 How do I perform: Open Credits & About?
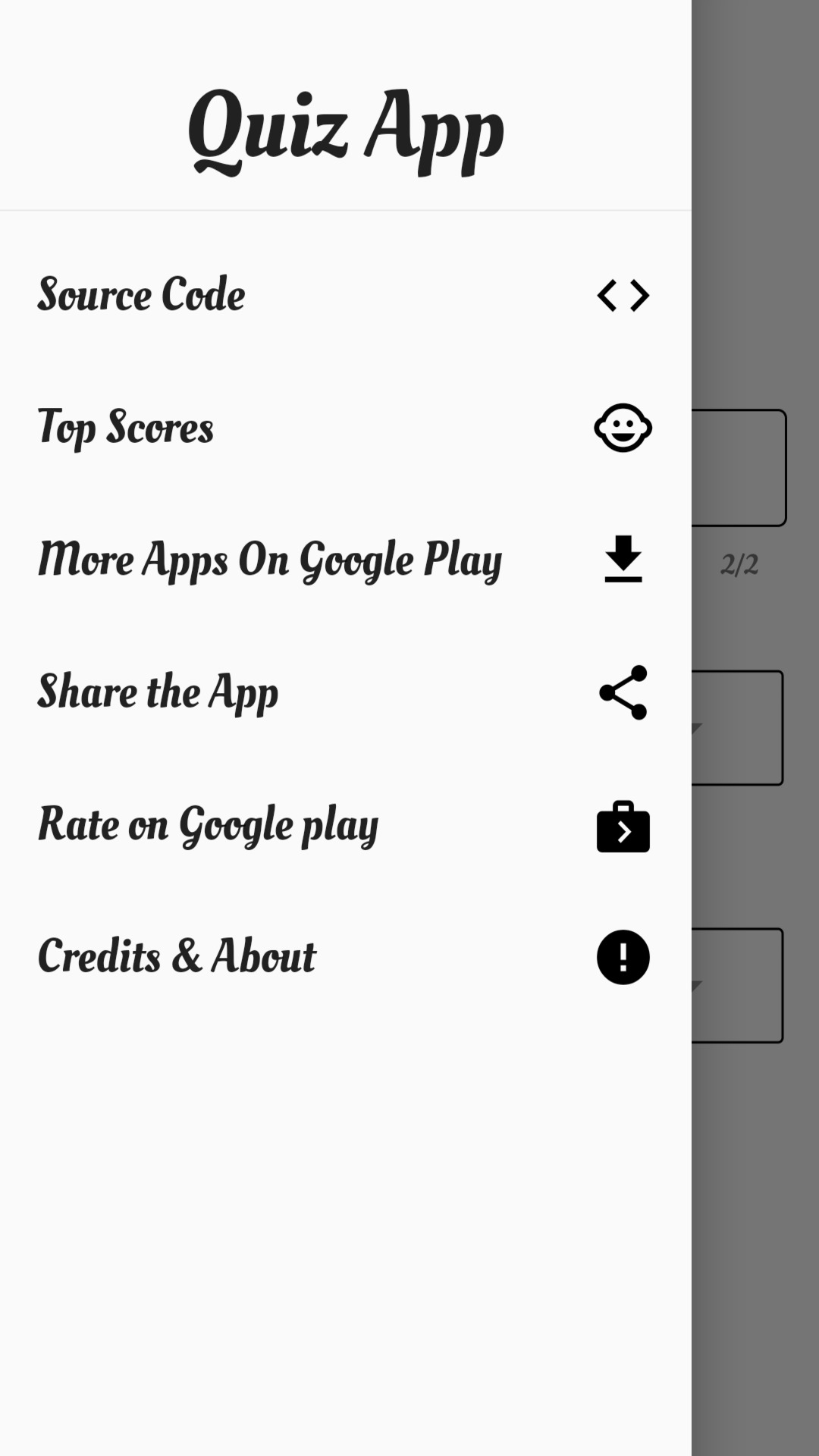tap(345, 956)
